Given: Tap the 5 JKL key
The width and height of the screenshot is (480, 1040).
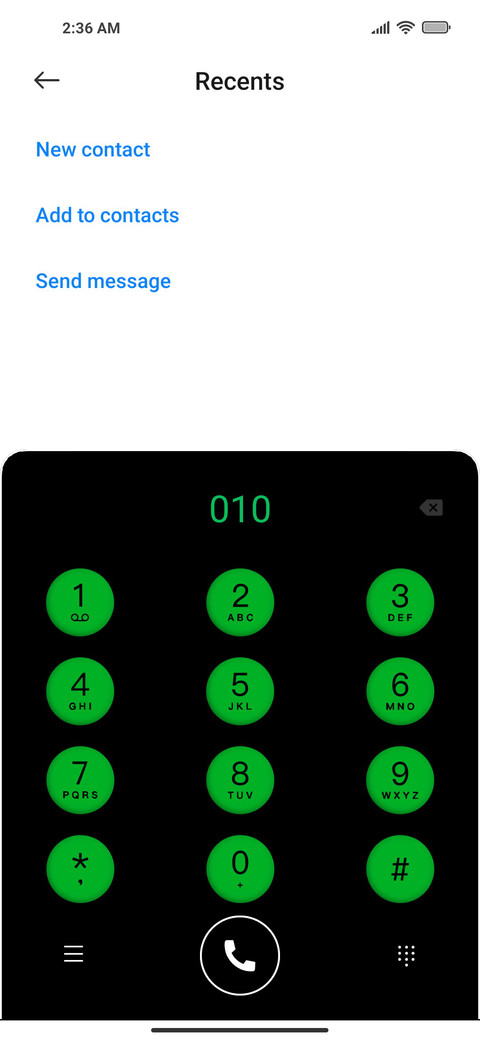Looking at the screenshot, I should click(x=240, y=691).
